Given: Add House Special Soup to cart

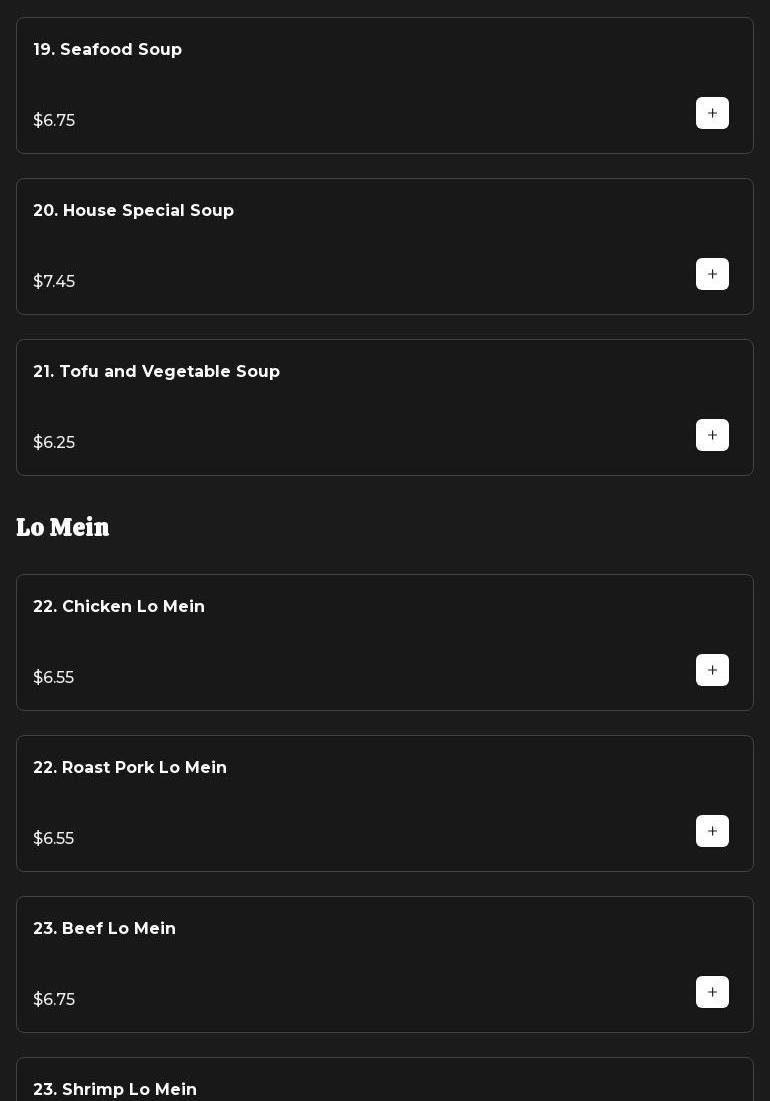Looking at the screenshot, I should coord(712,274).
